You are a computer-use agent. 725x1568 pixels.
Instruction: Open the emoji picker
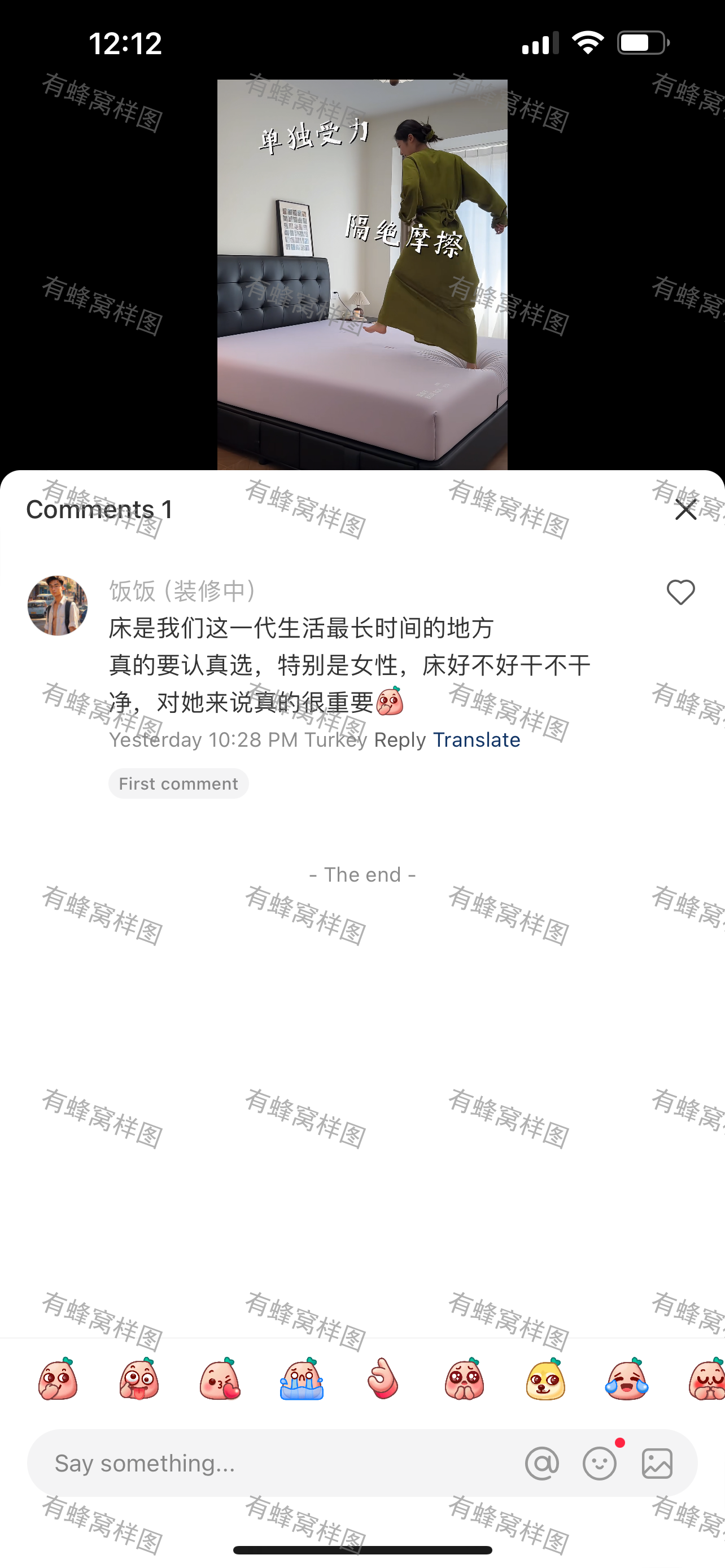pyautogui.click(x=600, y=1462)
